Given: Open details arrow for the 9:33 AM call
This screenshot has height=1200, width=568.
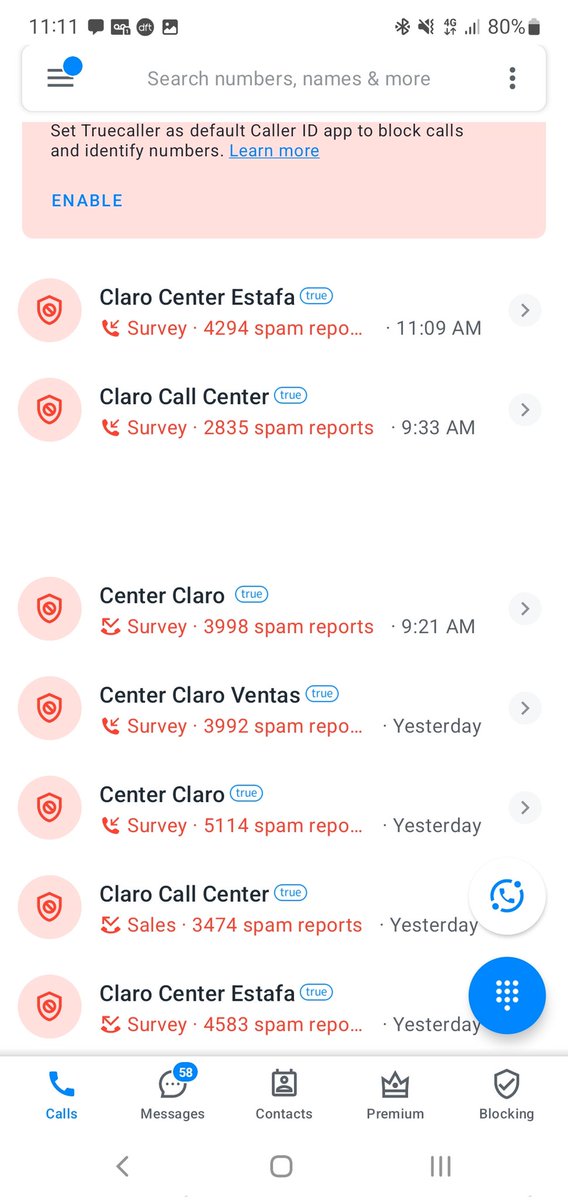Looking at the screenshot, I should 525,409.
